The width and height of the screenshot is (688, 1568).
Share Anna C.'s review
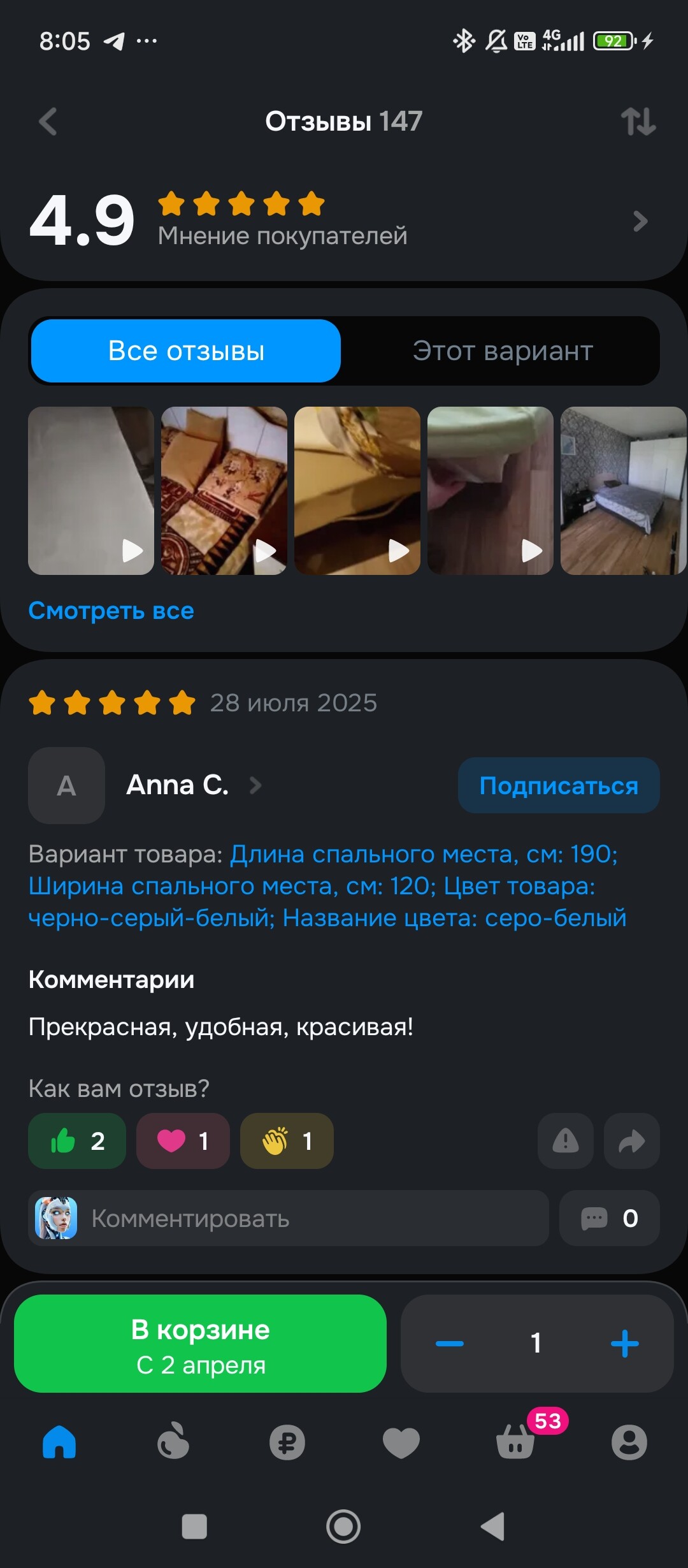(631, 1141)
